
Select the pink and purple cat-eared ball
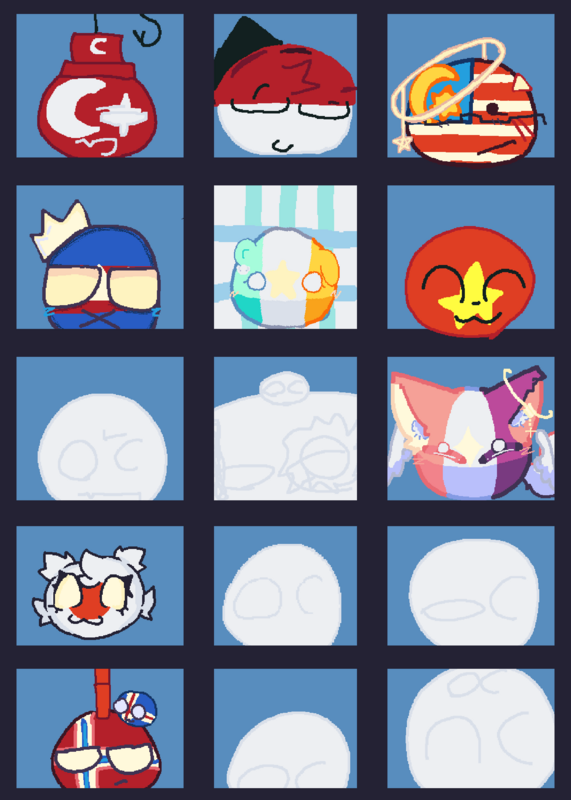[470, 429]
